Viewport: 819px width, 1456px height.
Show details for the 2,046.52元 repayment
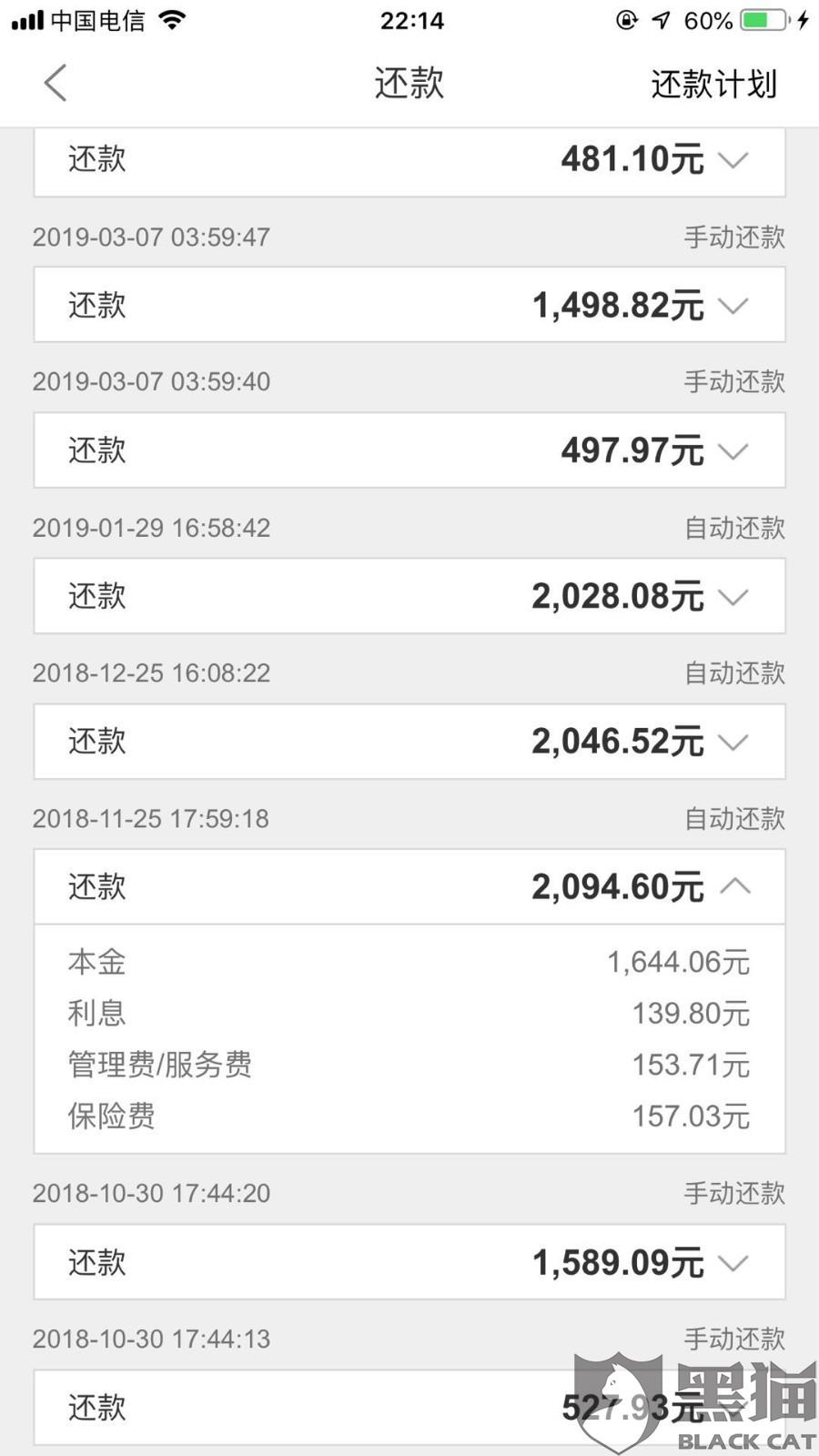[x=409, y=742]
